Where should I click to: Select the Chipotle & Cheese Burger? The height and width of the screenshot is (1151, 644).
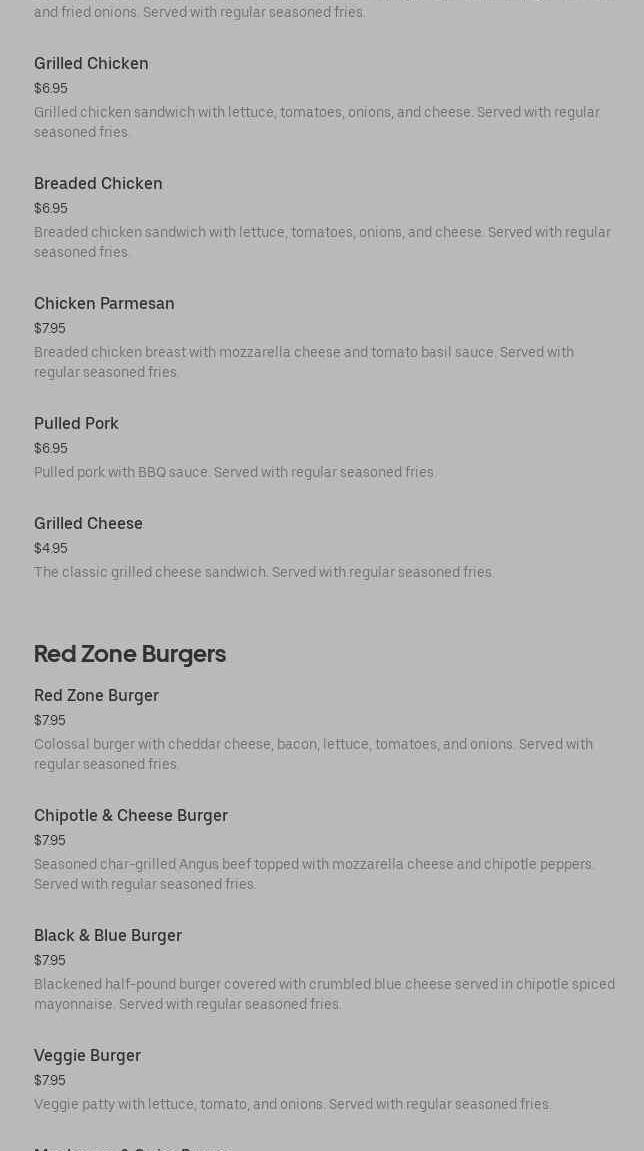131,816
